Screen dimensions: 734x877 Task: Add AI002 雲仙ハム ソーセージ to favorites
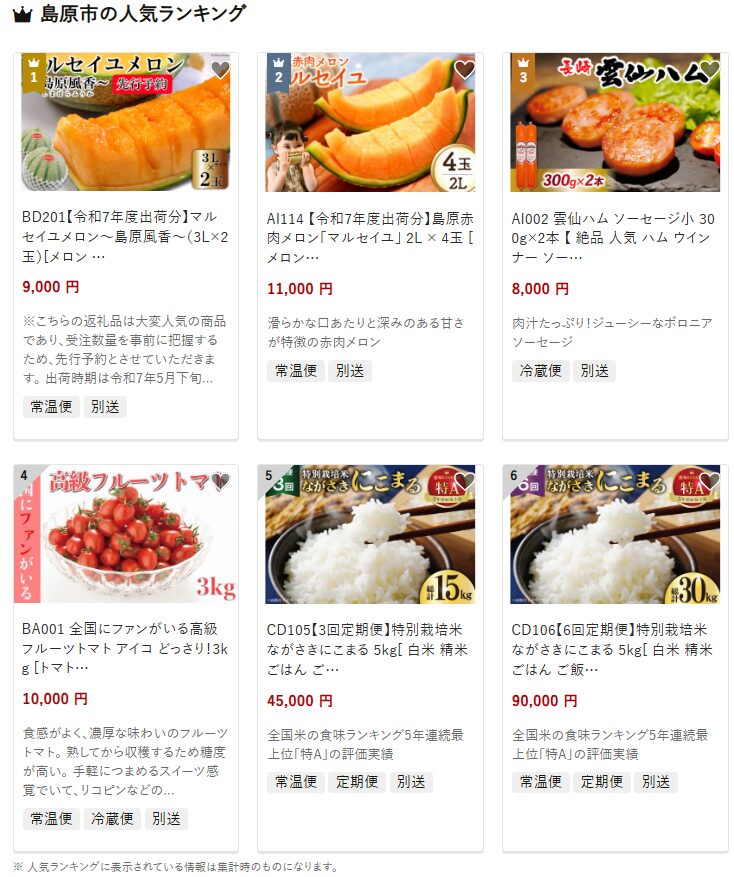click(x=709, y=71)
